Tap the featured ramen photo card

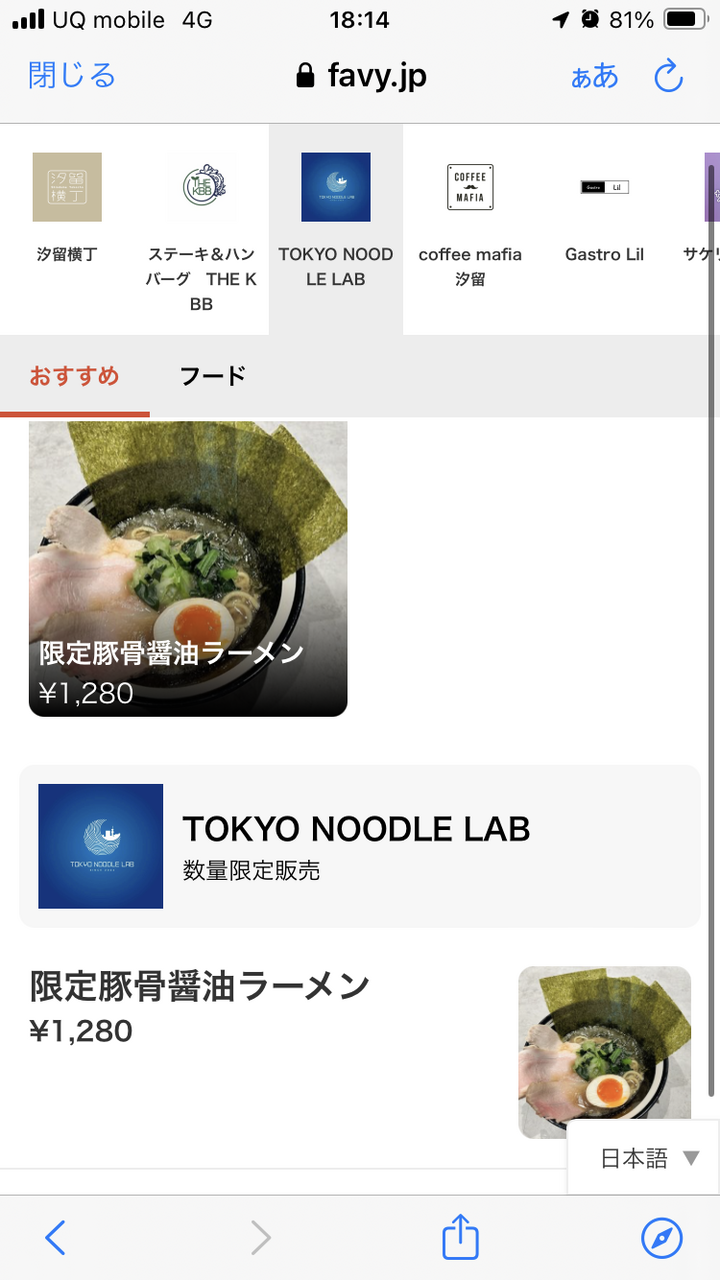point(188,568)
